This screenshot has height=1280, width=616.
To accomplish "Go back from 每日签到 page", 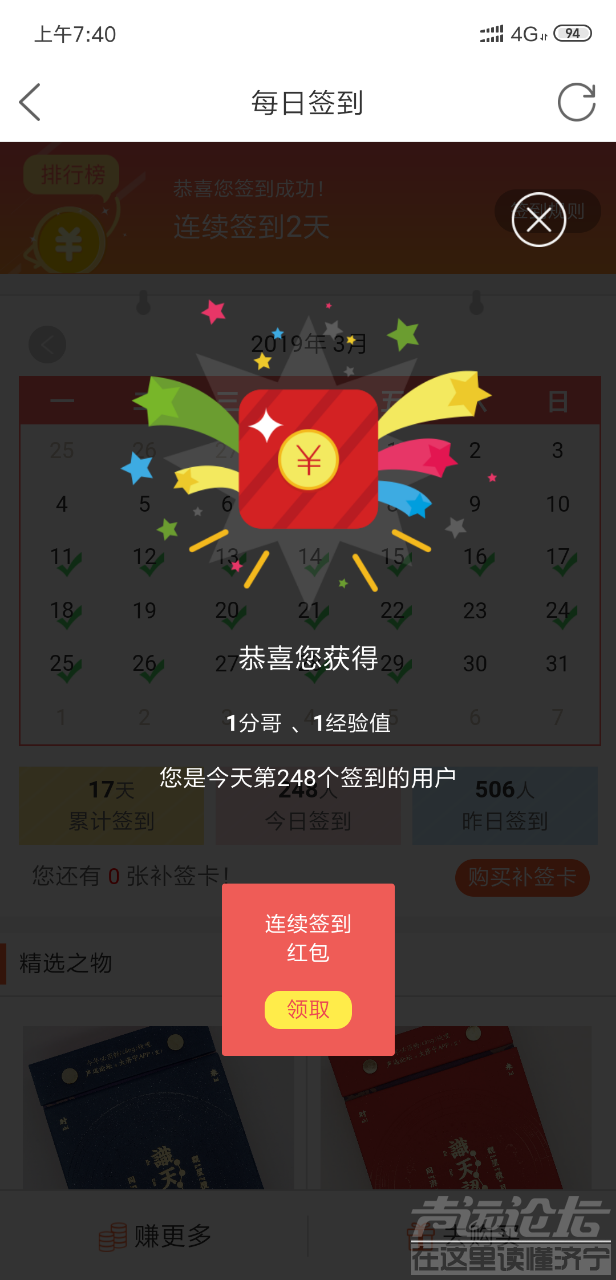I will (30, 102).
